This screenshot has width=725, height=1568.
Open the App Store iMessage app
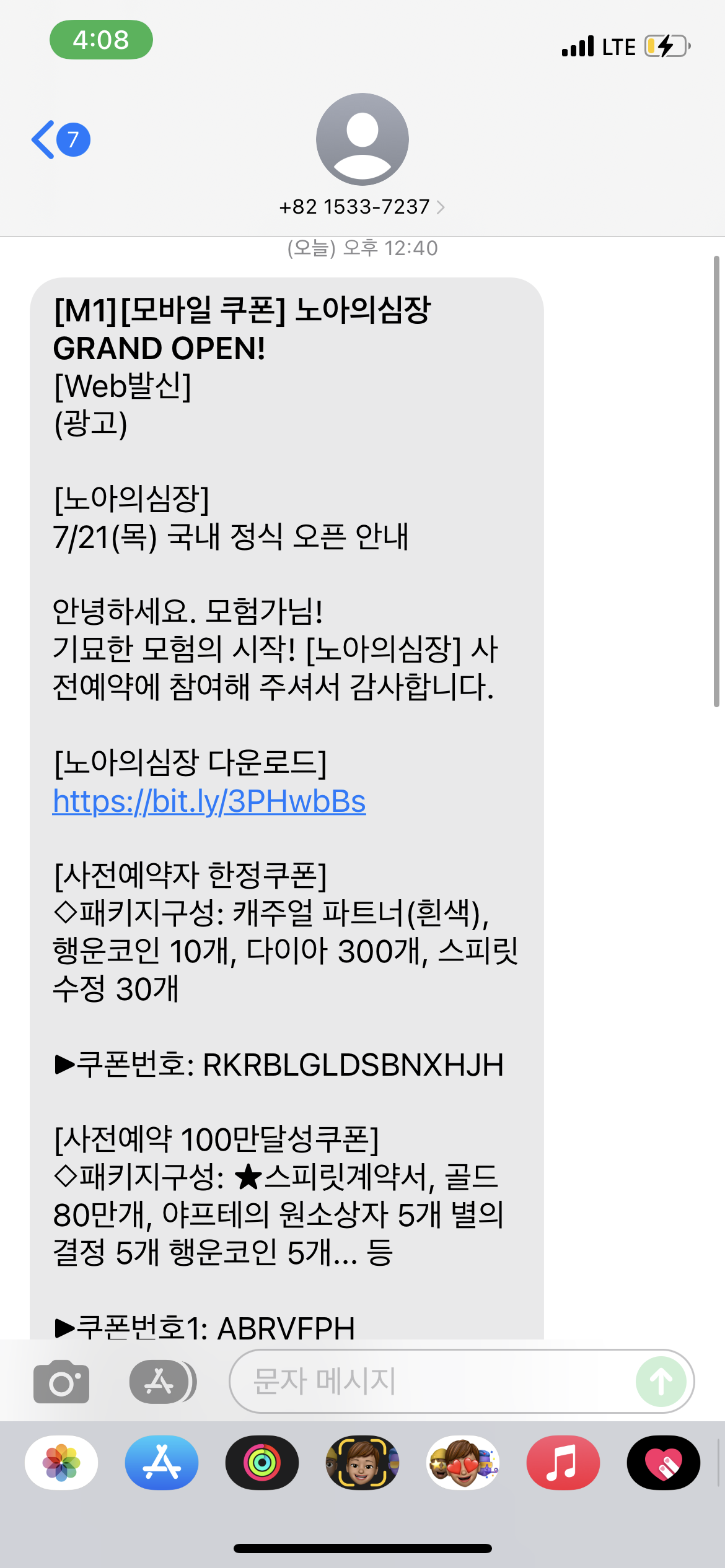coord(162,1463)
